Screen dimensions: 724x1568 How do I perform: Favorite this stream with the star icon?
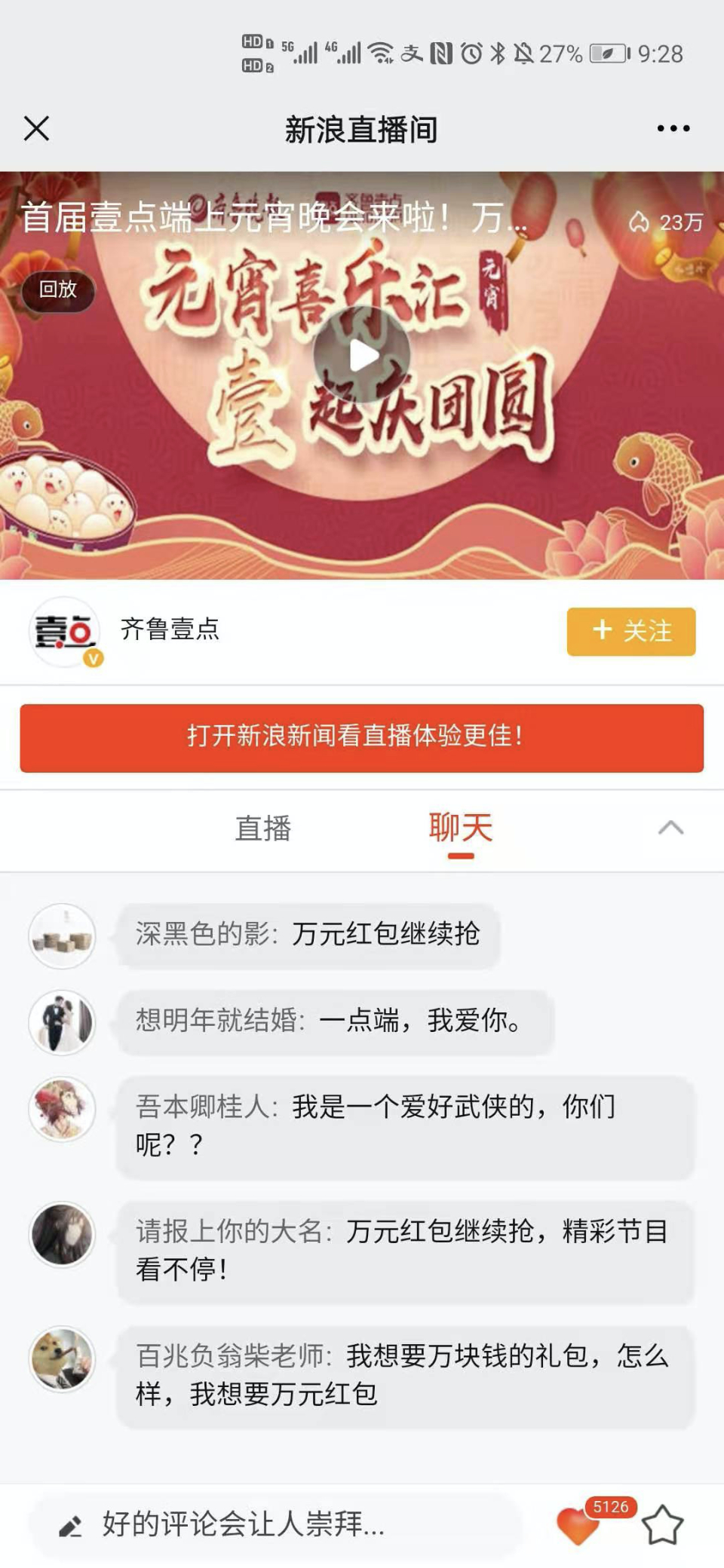click(x=662, y=1524)
